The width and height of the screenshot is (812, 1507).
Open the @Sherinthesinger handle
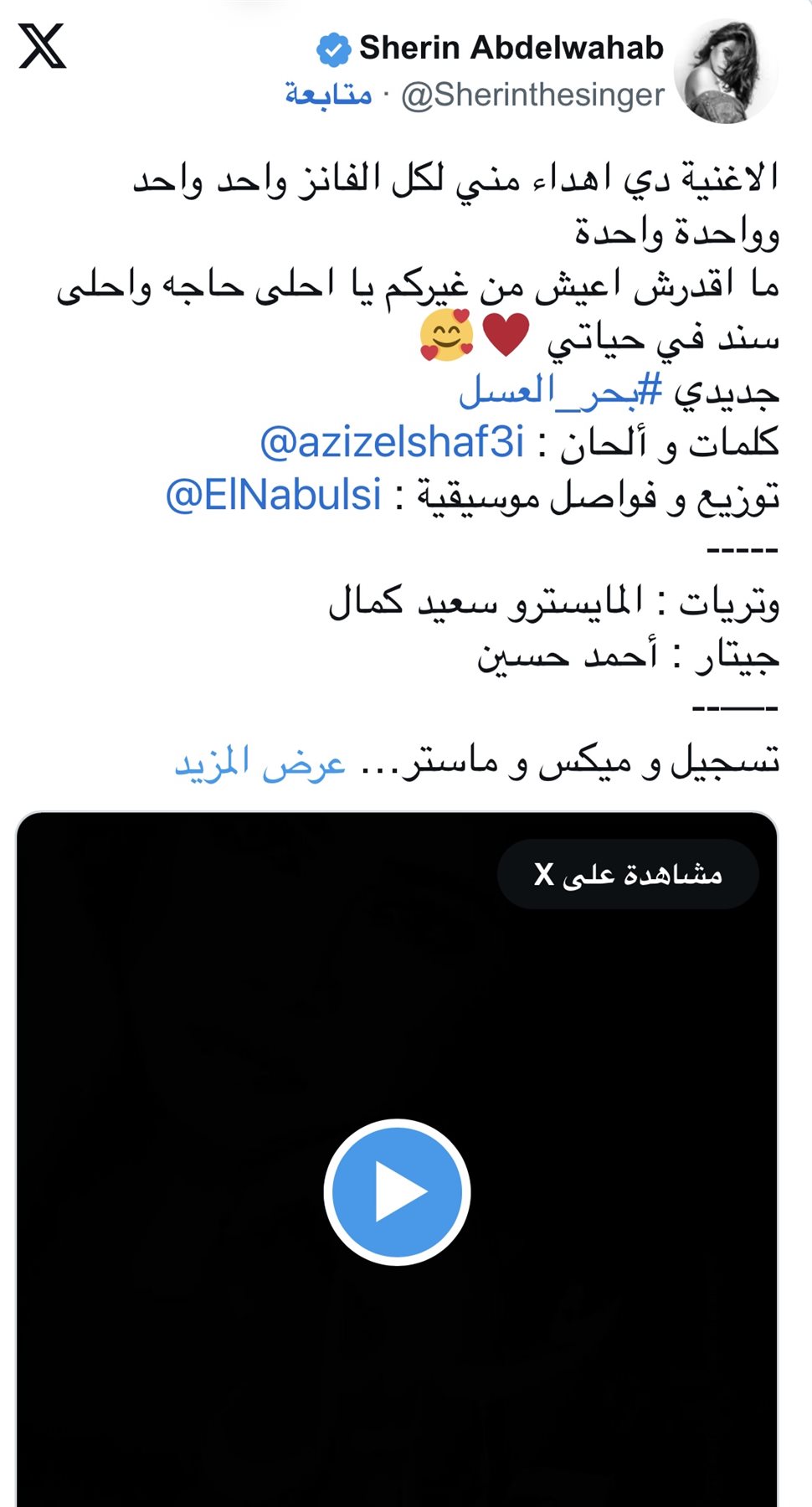click(x=532, y=95)
